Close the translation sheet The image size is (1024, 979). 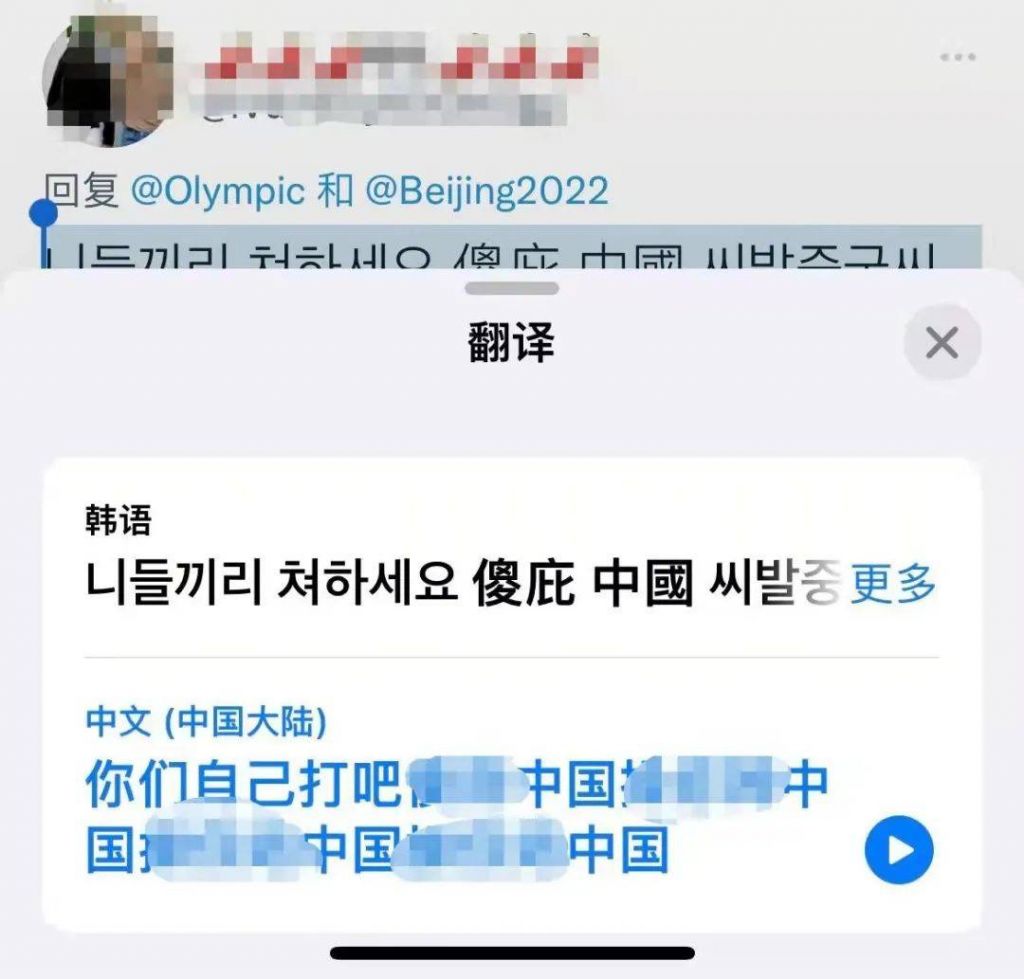942,344
